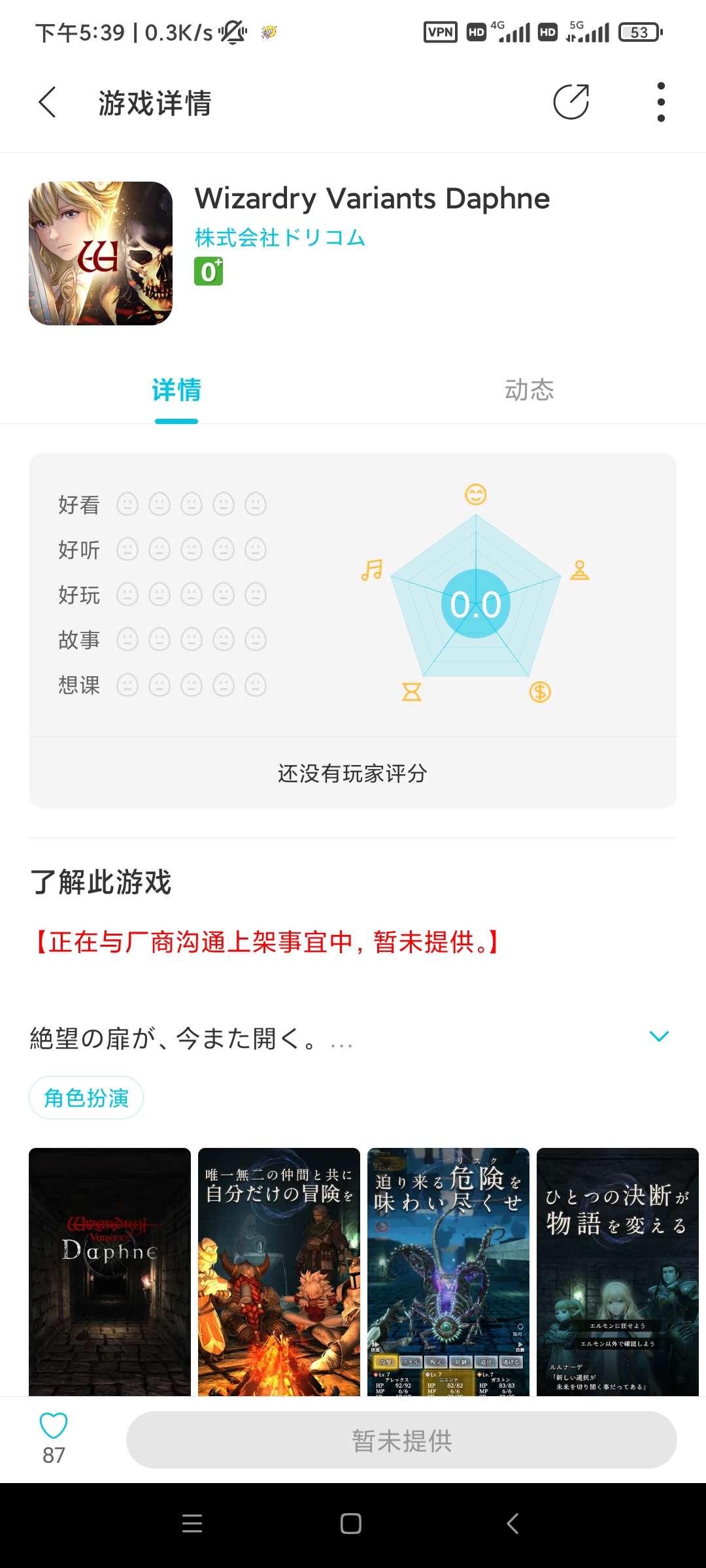Open developer 株式会社ドリコム page
Screen dimensions: 706x1568
pyautogui.click(x=280, y=238)
